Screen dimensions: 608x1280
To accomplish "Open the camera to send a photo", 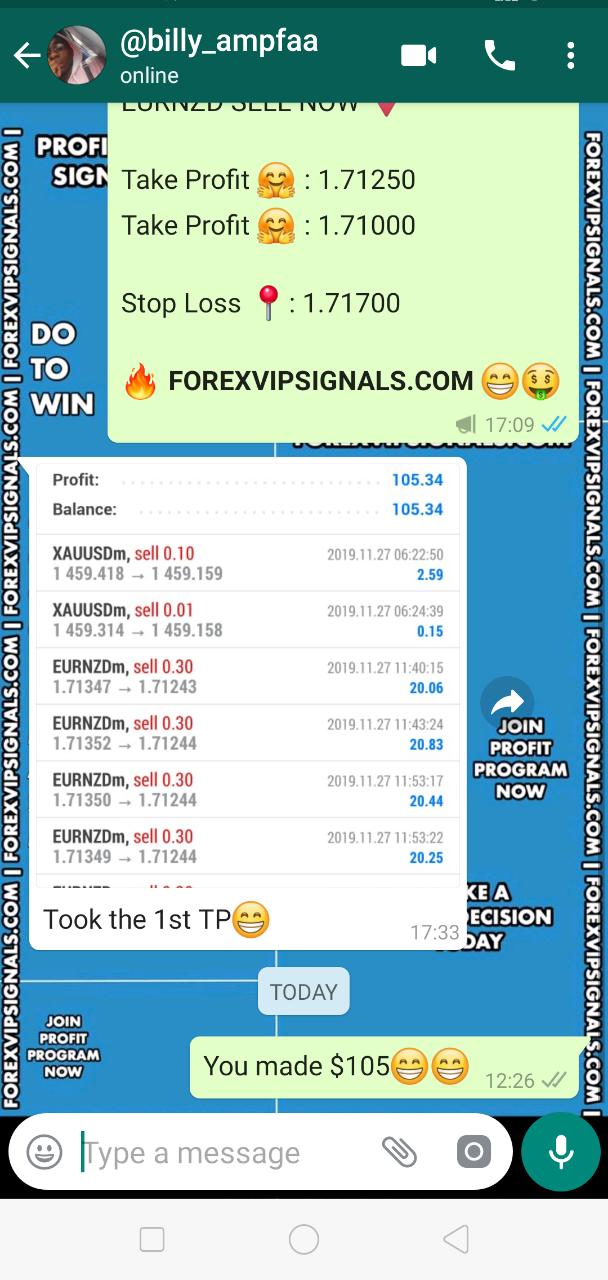I will click(474, 1152).
